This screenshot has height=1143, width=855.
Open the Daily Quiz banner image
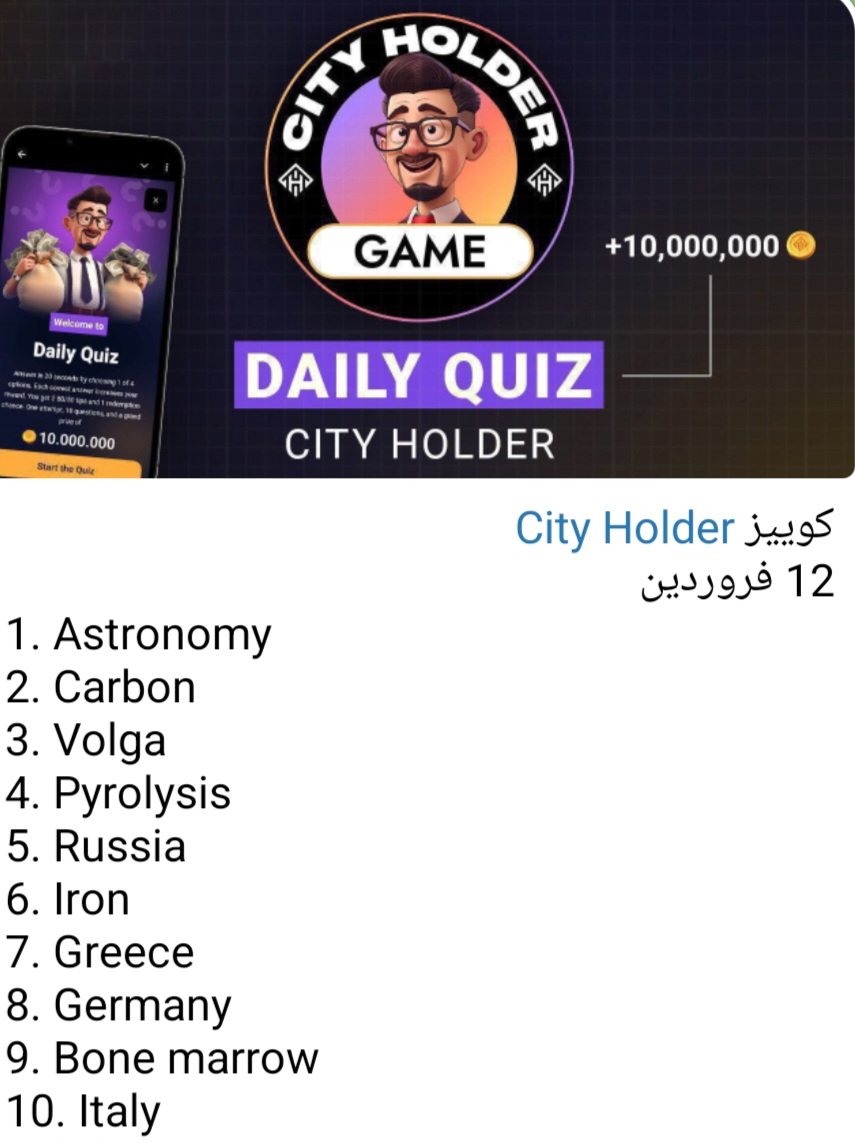point(427,240)
